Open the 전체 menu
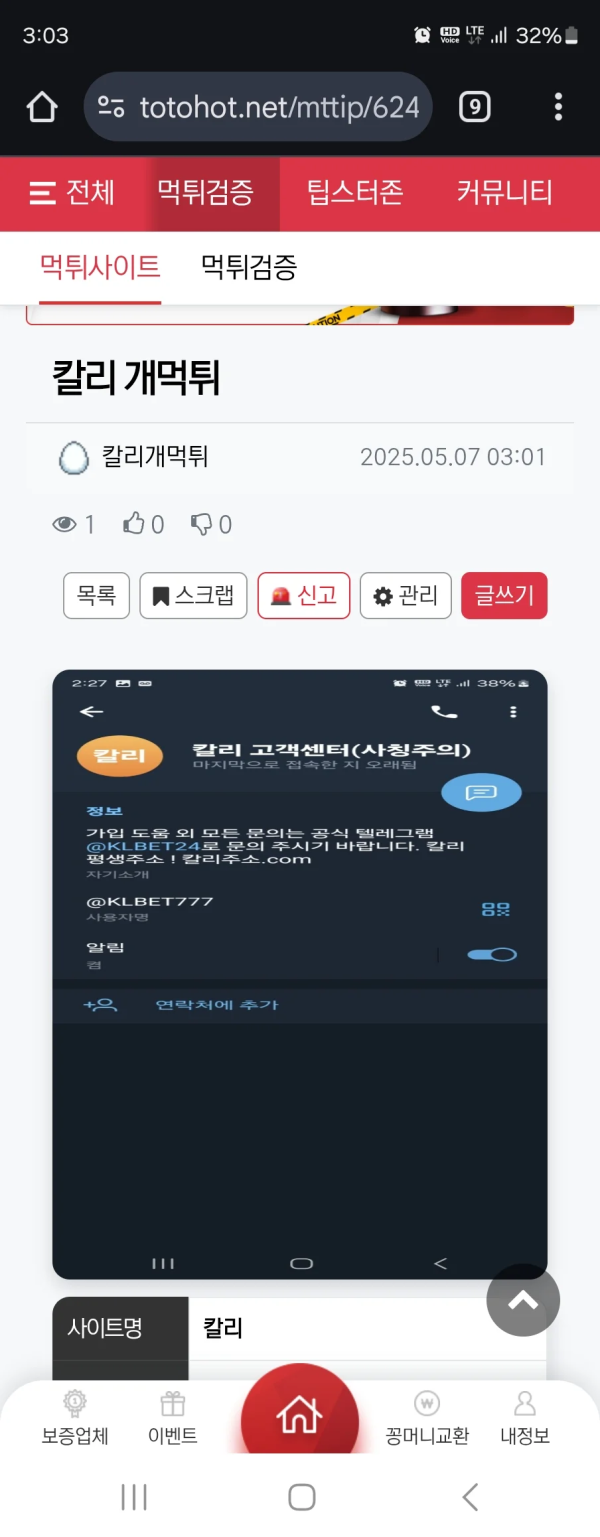This screenshot has height=1537, width=600. [x=72, y=193]
